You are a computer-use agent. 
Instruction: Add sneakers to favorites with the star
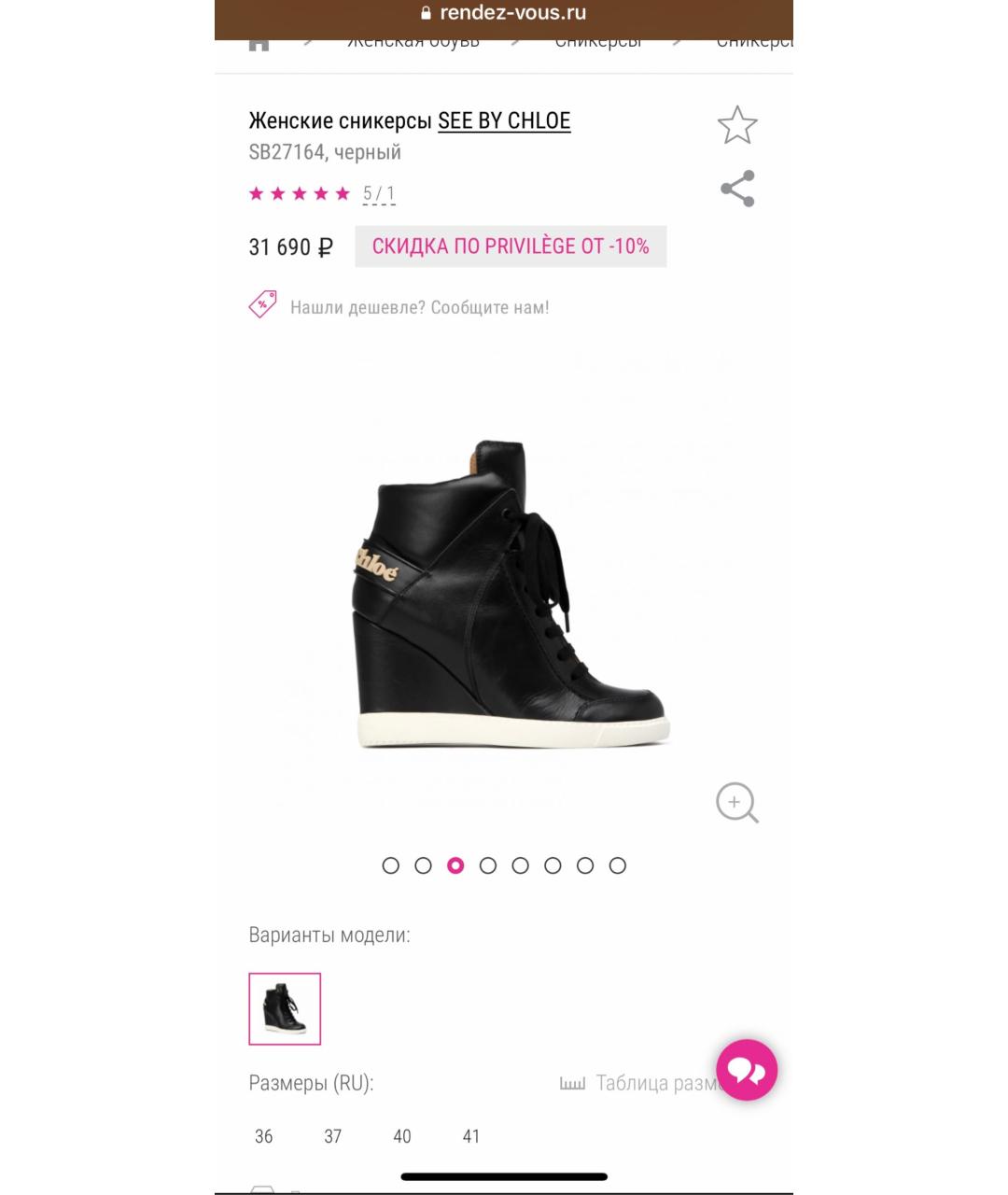[736, 125]
